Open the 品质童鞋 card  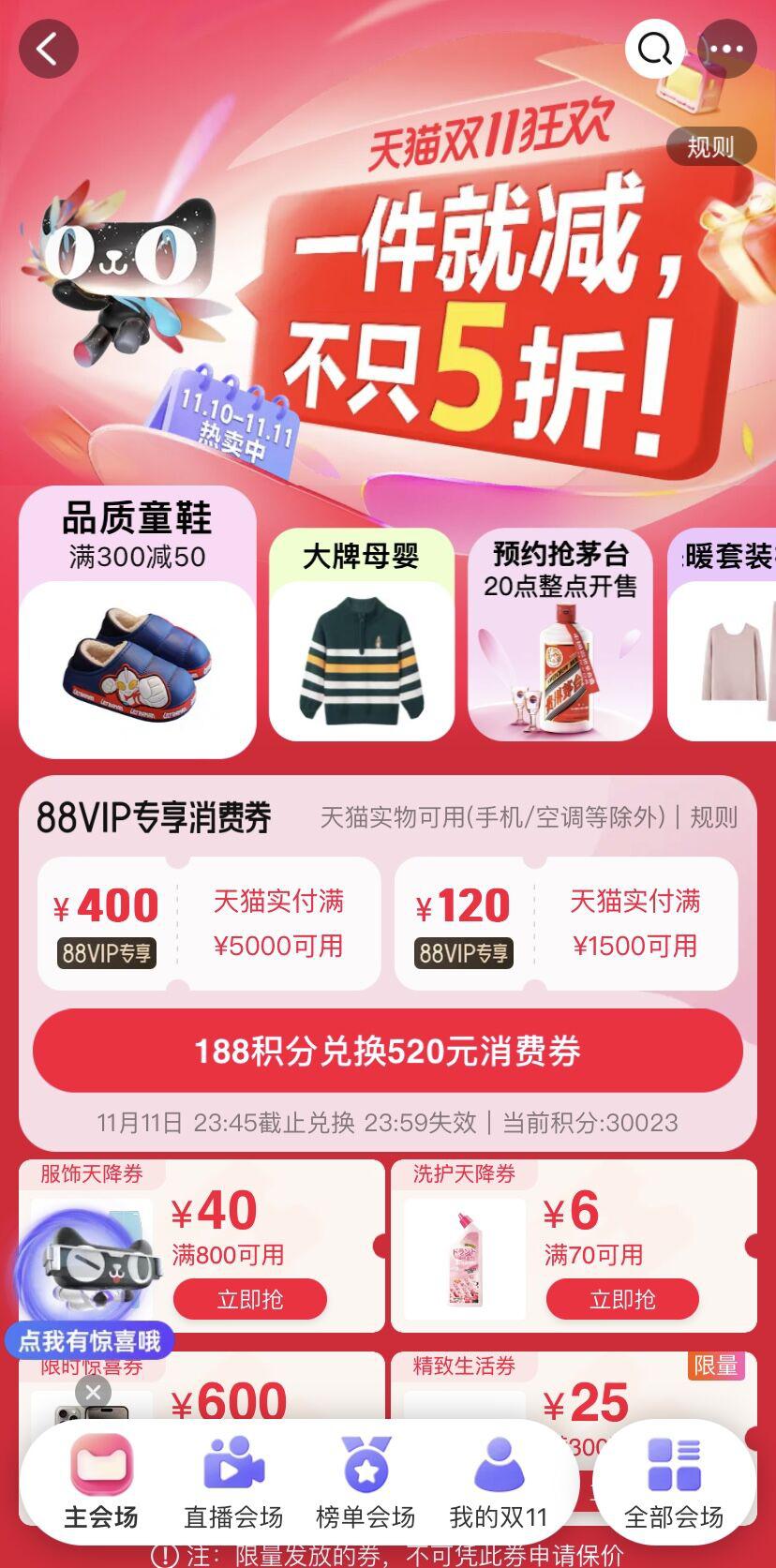click(138, 621)
